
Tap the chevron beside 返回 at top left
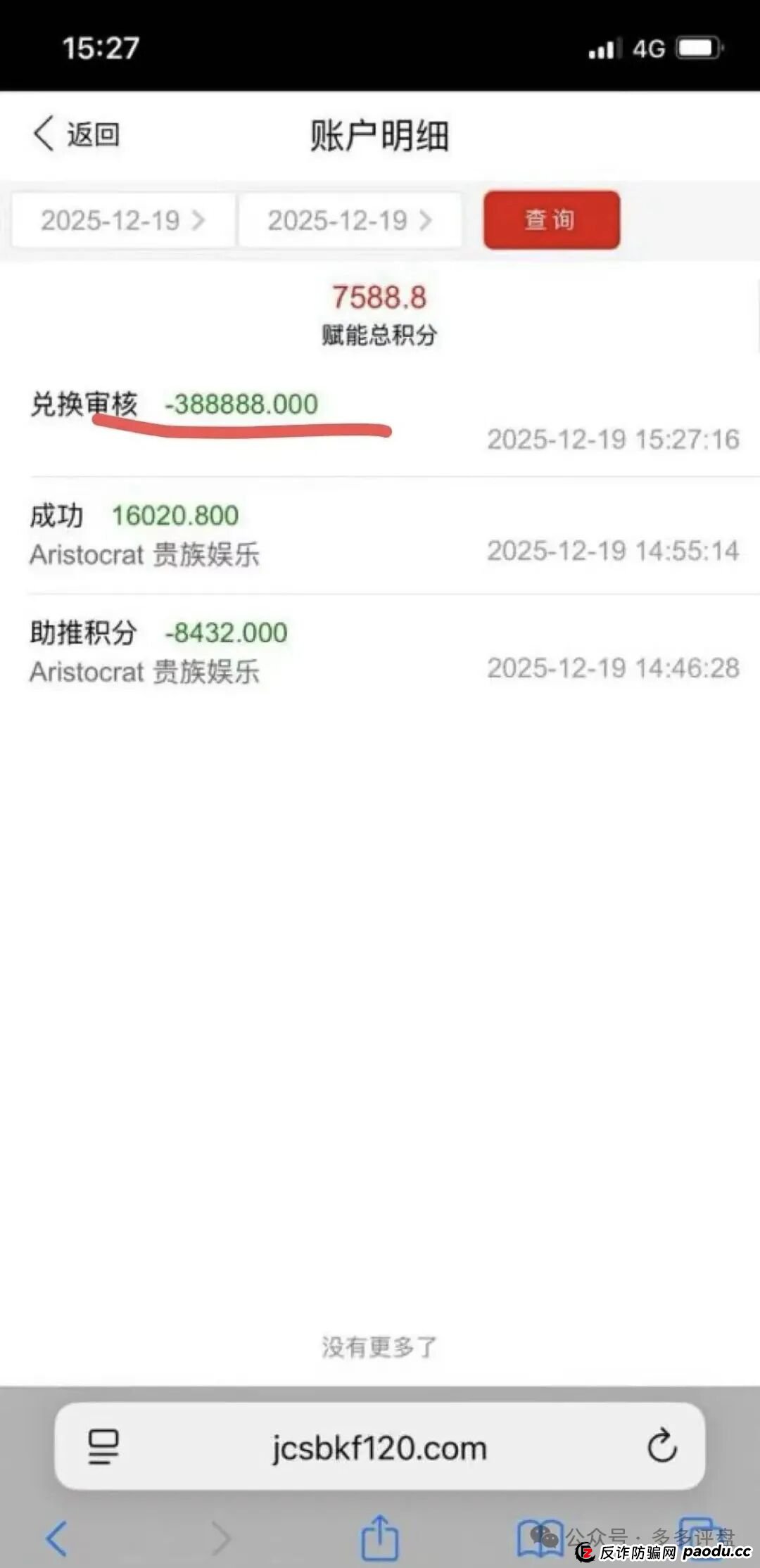42,134
